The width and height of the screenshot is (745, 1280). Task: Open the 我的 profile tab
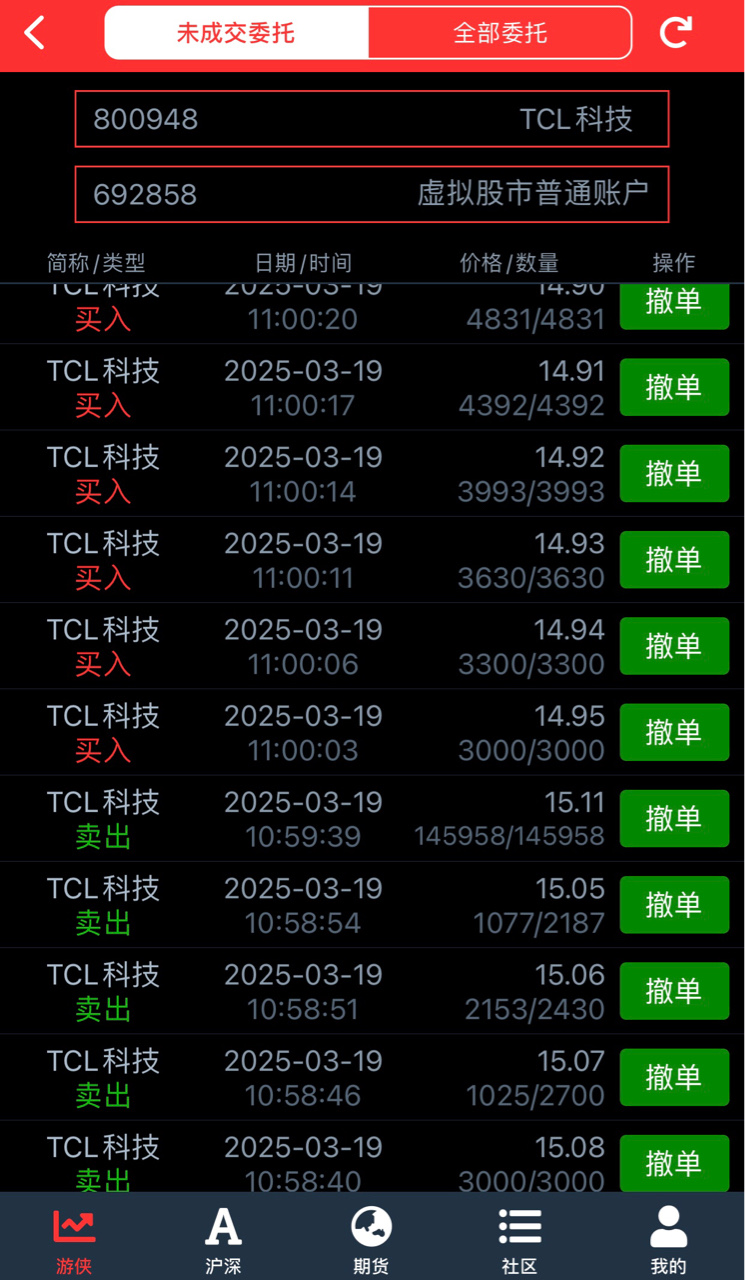[668, 1239]
